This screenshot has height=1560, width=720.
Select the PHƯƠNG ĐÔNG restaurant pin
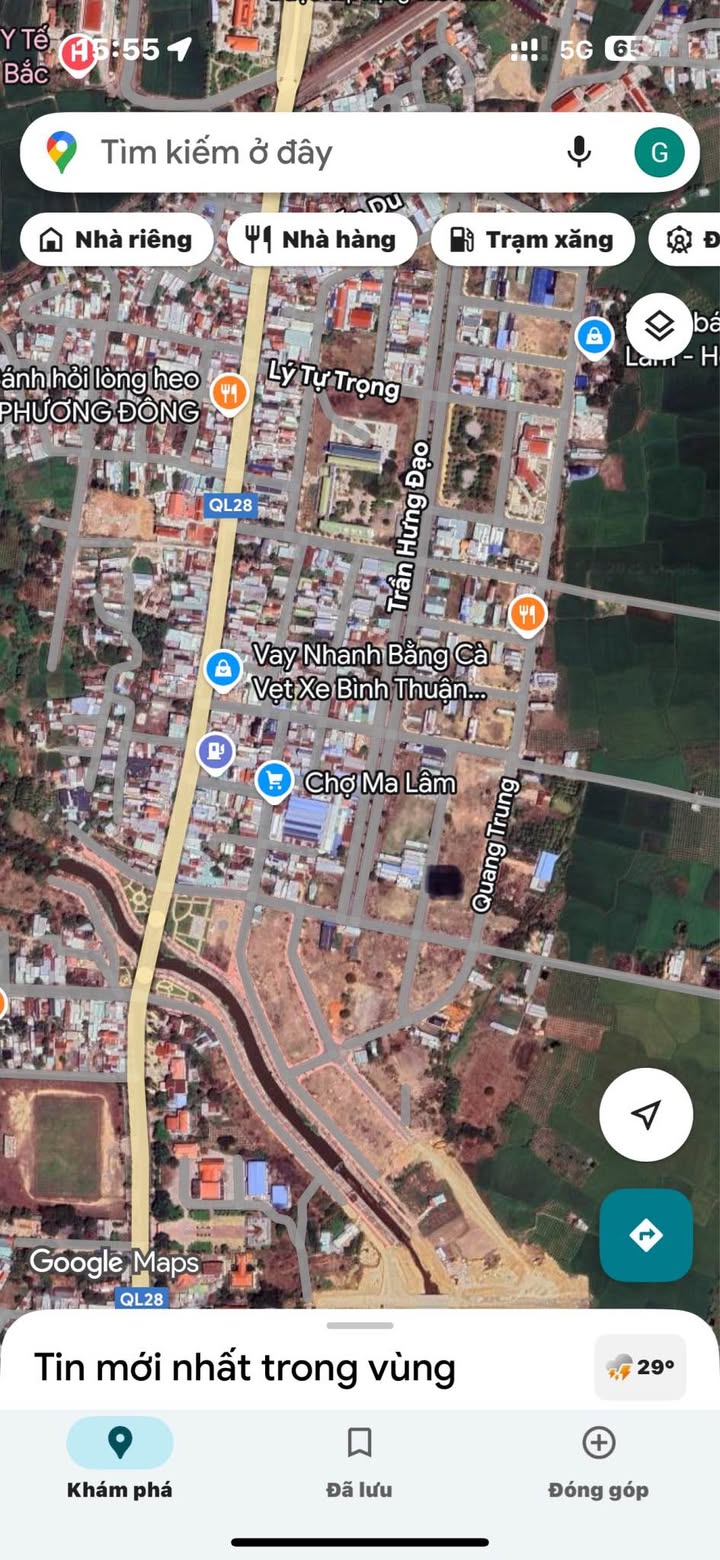tap(230, 392)
